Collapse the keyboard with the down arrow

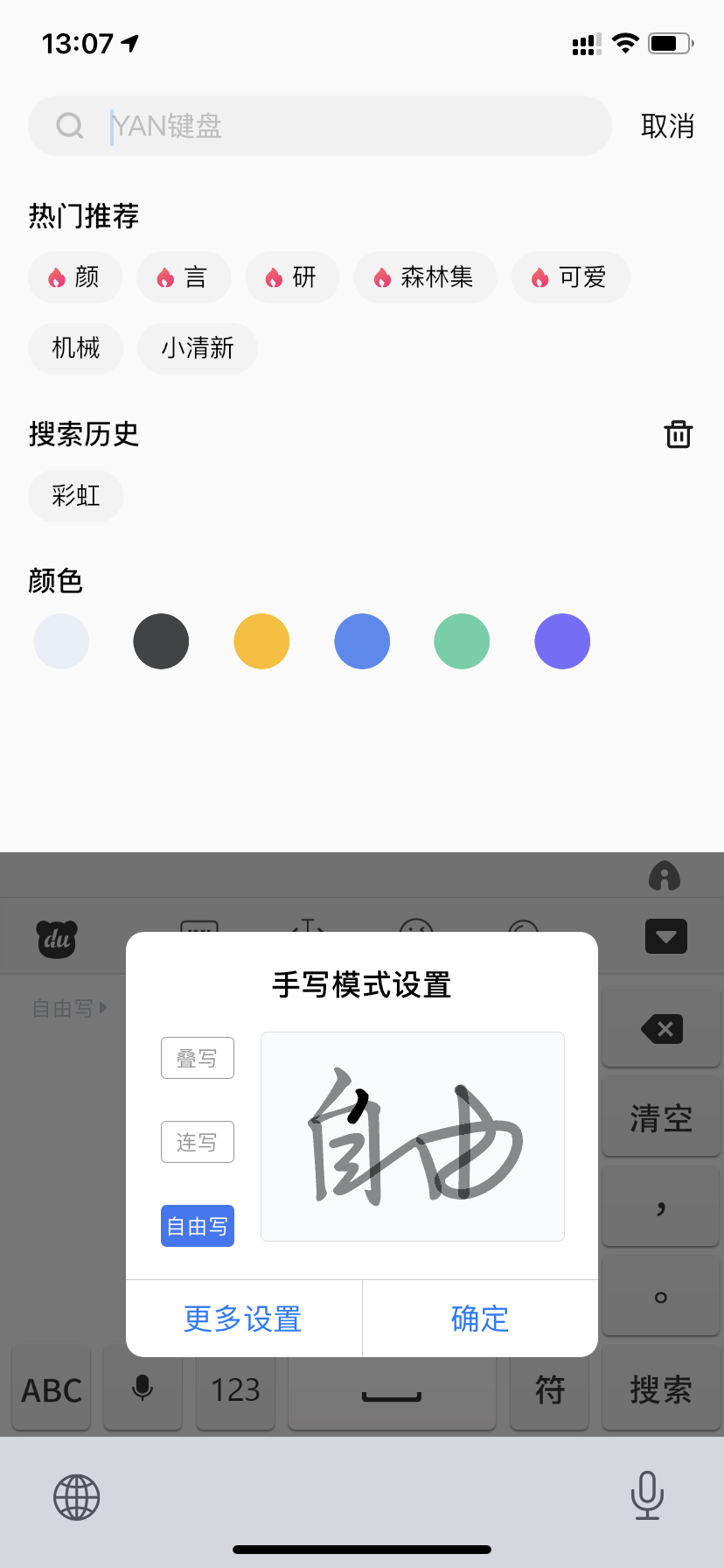tap(666, 936)
